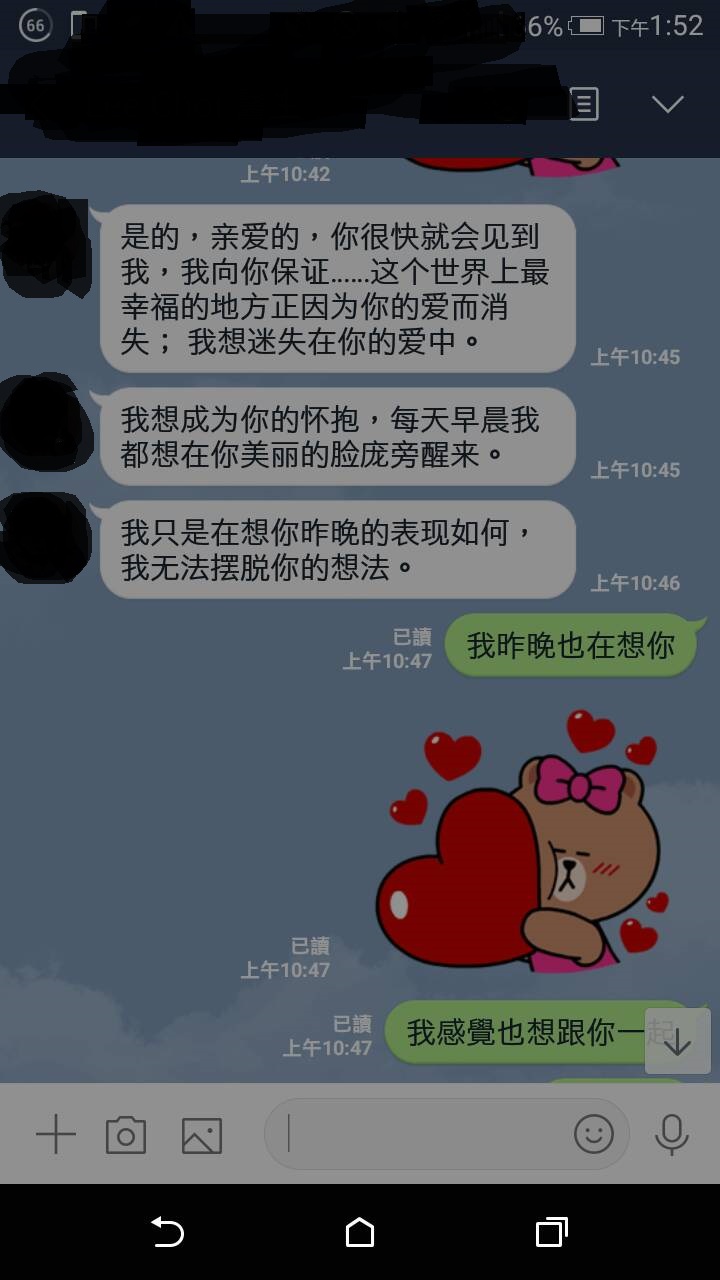Open the photo gallery picker

click(201, 1135)
